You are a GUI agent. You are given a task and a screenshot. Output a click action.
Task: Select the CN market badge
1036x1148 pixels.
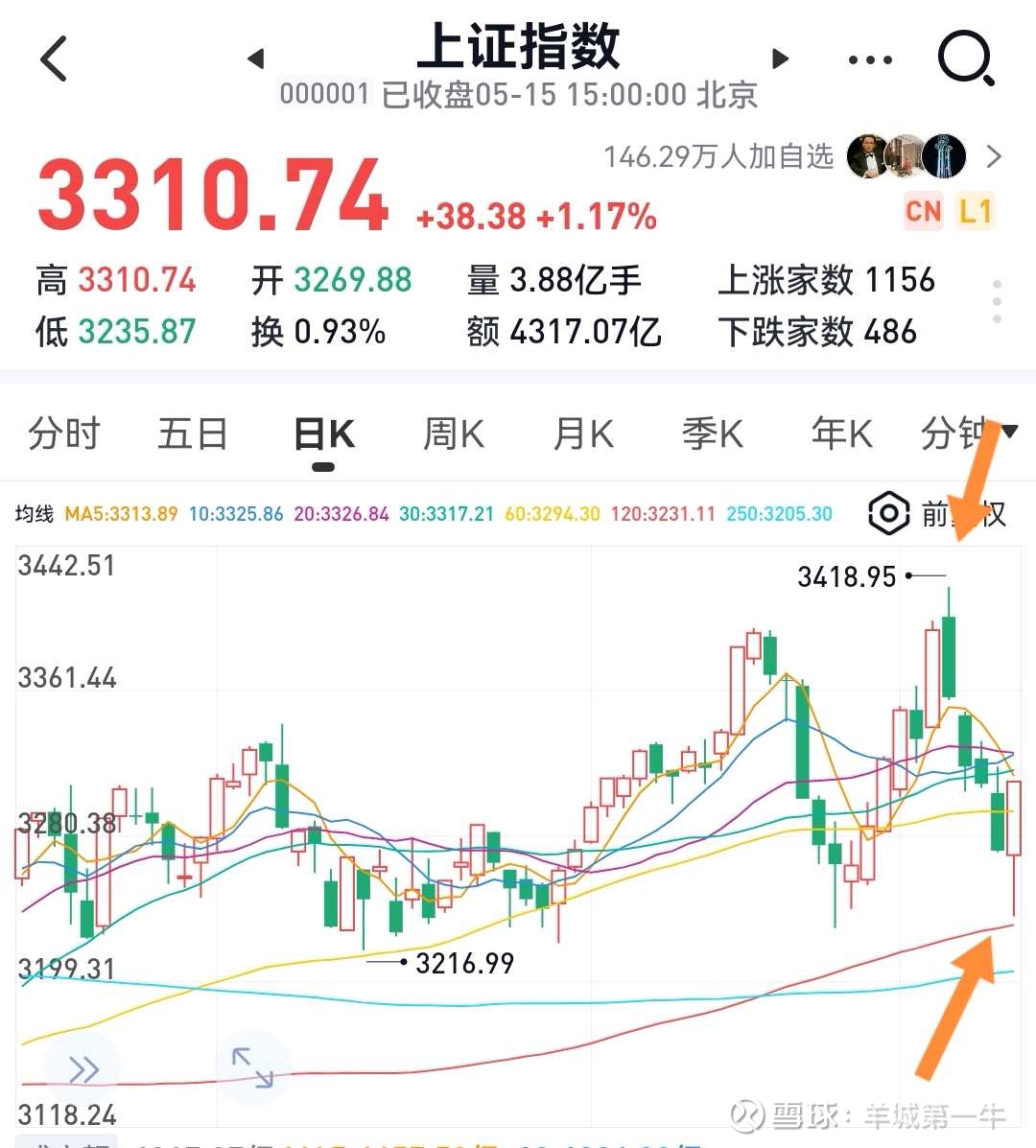coord(922,211)
